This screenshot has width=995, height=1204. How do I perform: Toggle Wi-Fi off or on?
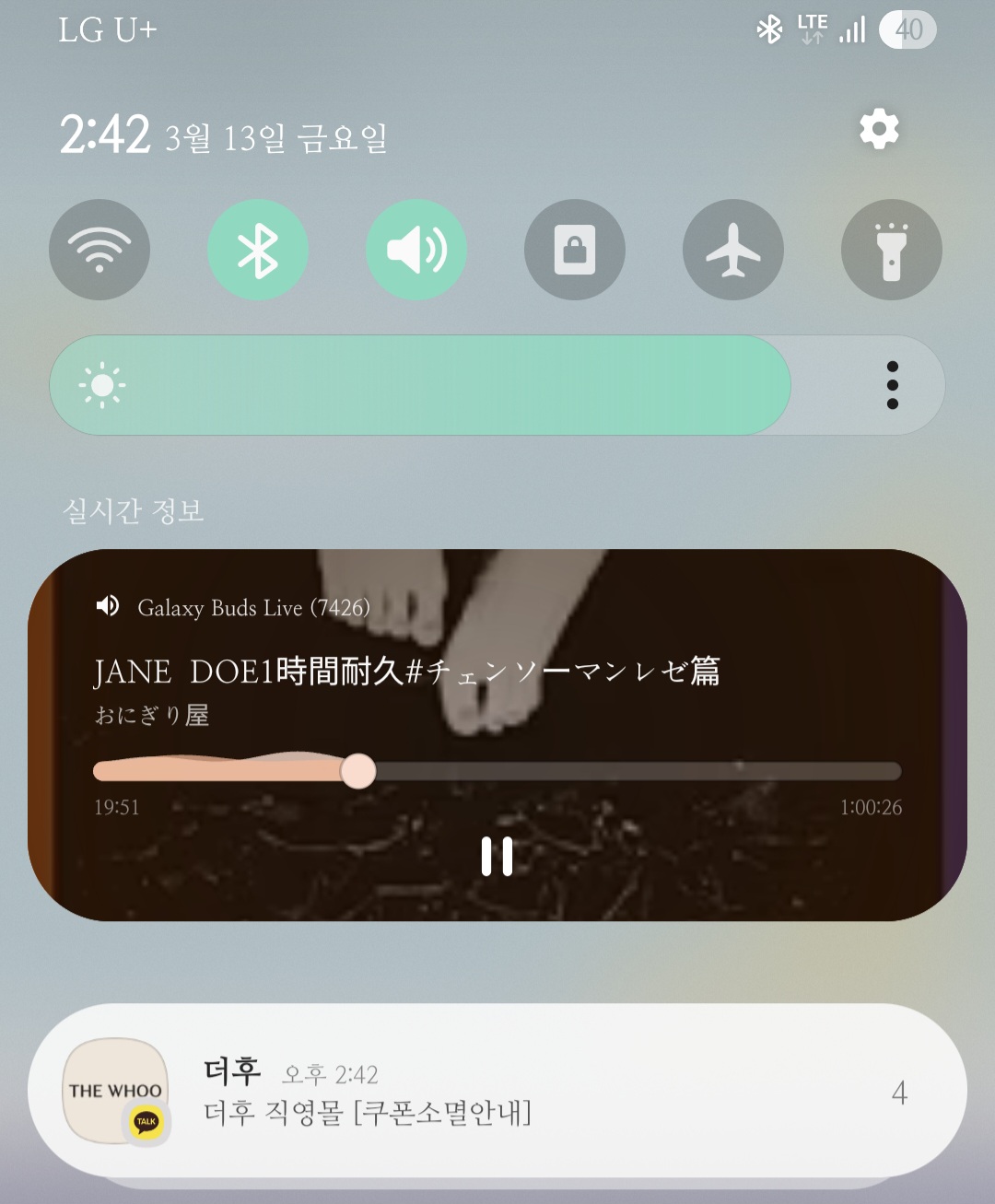99,250
